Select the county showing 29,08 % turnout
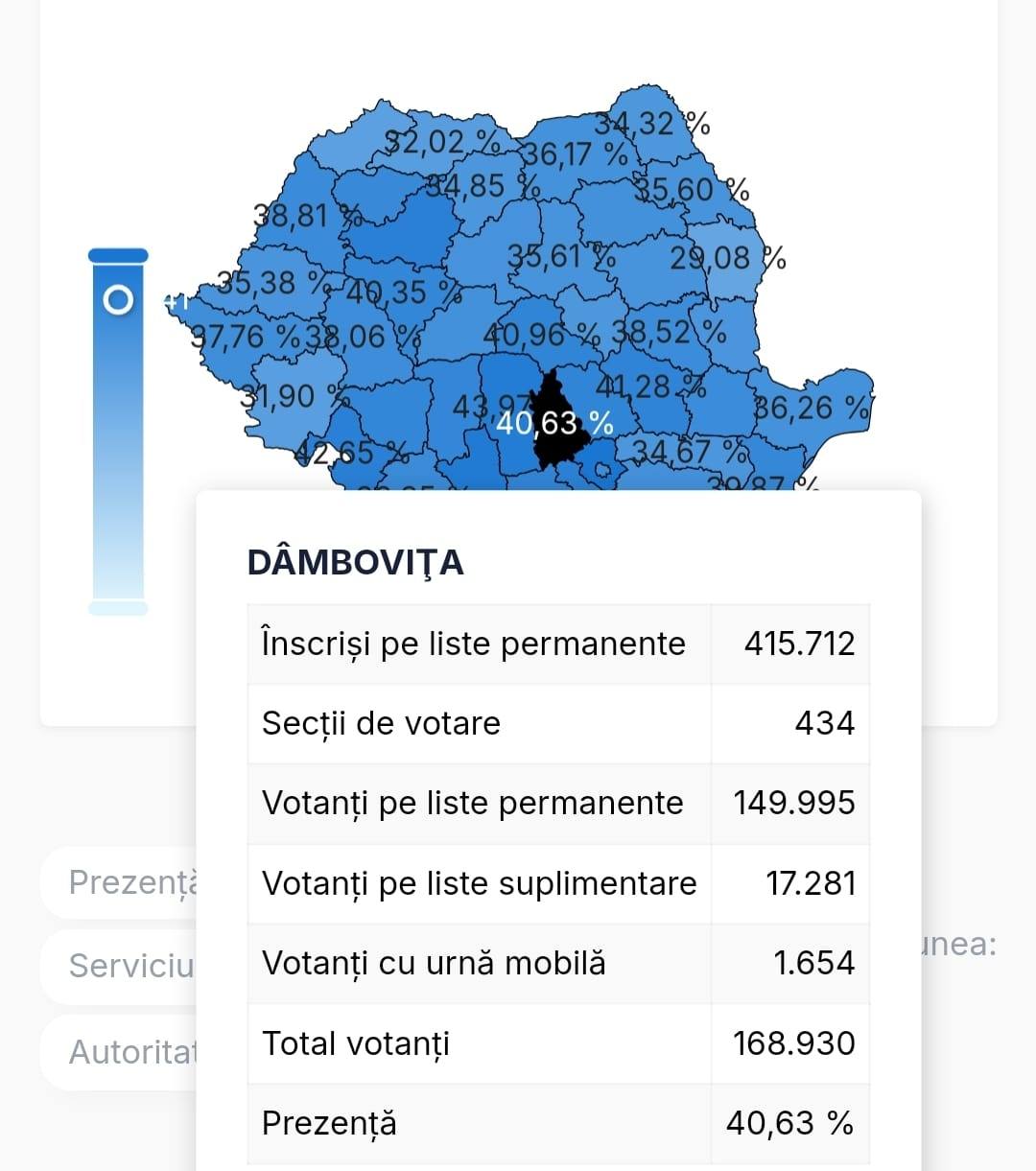Image resolution: width=1036 pixels, height=1171 pixels. pos(726,257)
